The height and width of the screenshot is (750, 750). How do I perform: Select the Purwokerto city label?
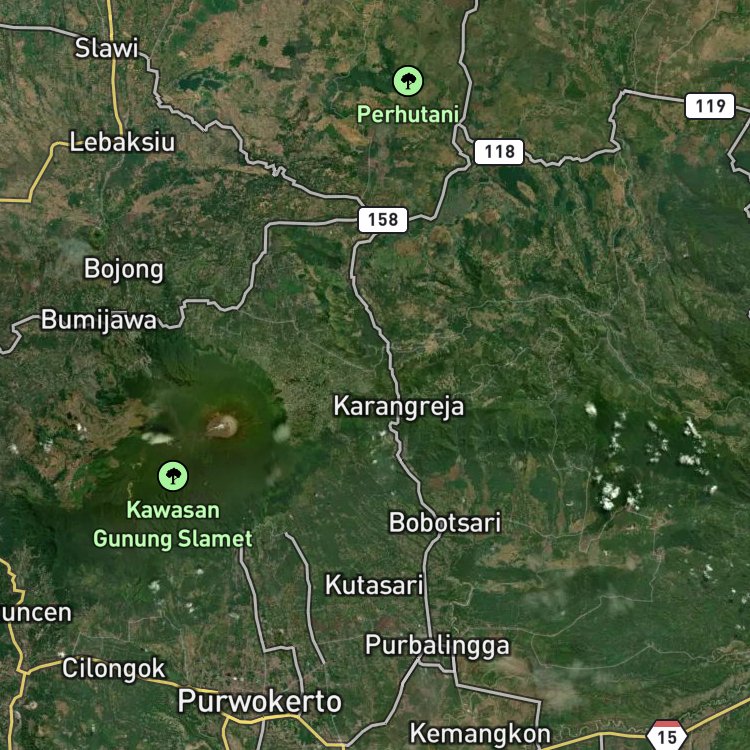point(260,702)
